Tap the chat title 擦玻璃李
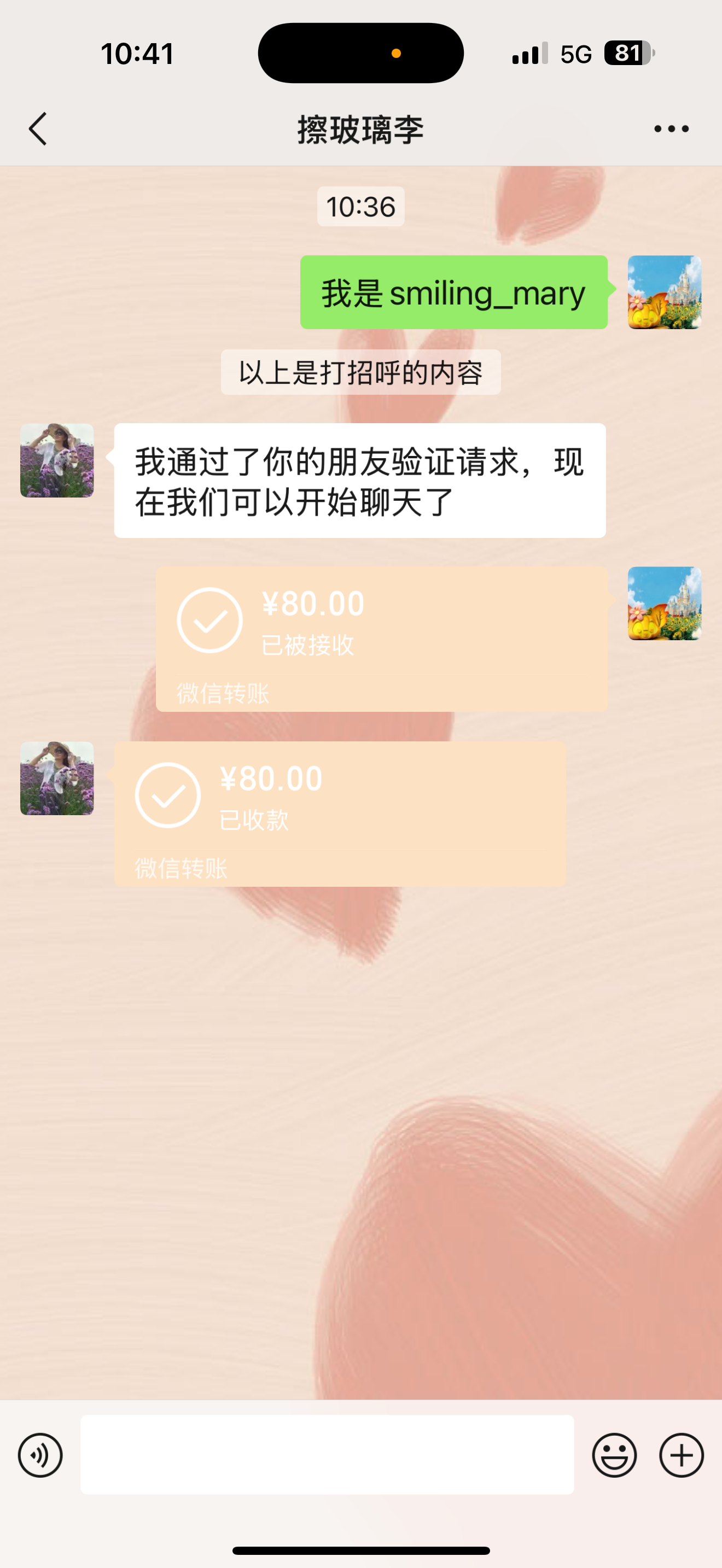Viewport: 722px width, 1568px height. (x=360, y=128)
